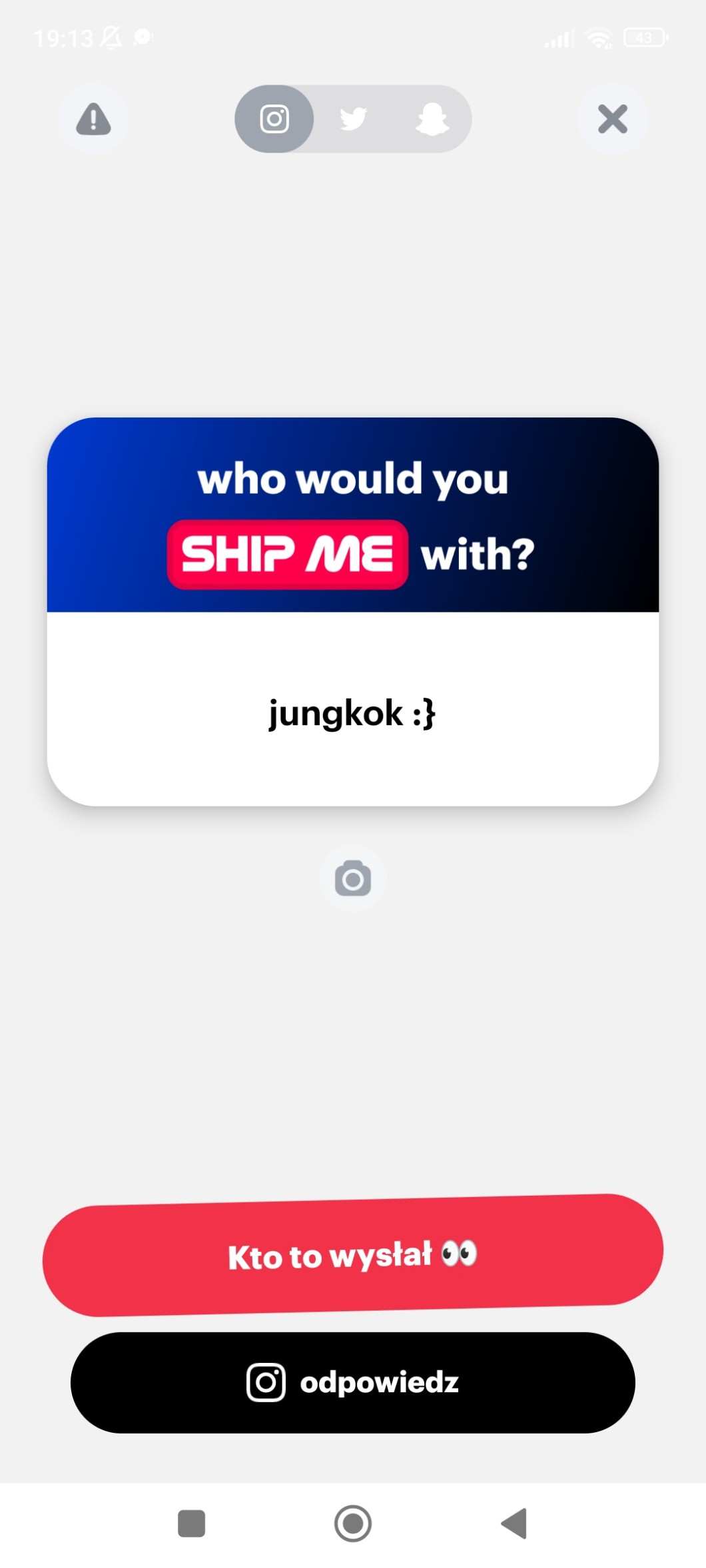Select the Instagram share option
The width and height of the screenshot is (706, 1568).
tap(274, 120)
